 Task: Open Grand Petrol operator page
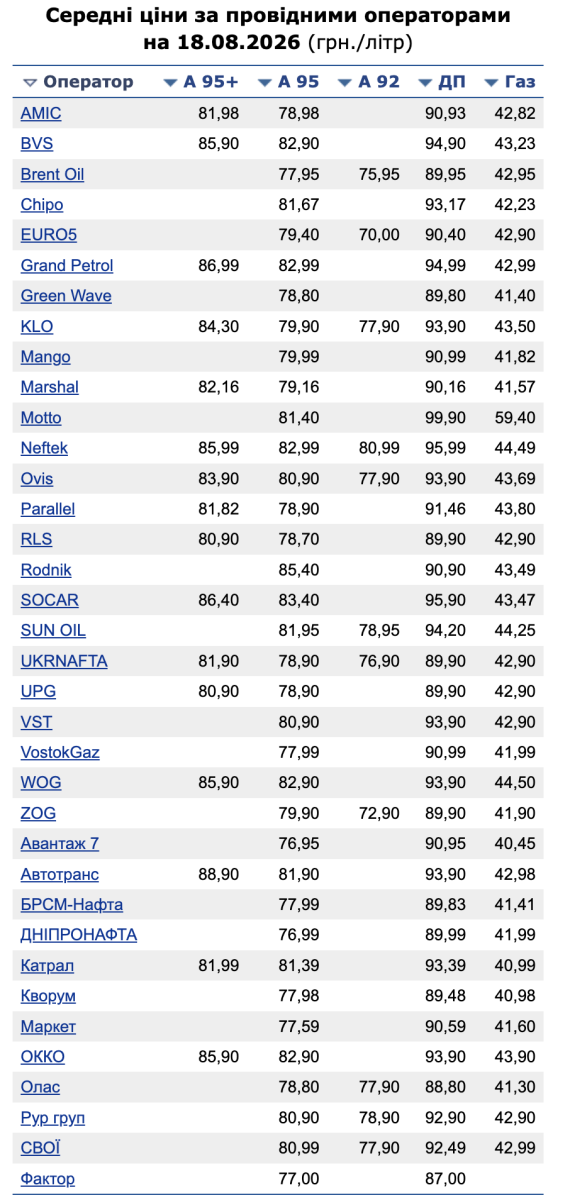pyautogui.click(x=67, y=265)
